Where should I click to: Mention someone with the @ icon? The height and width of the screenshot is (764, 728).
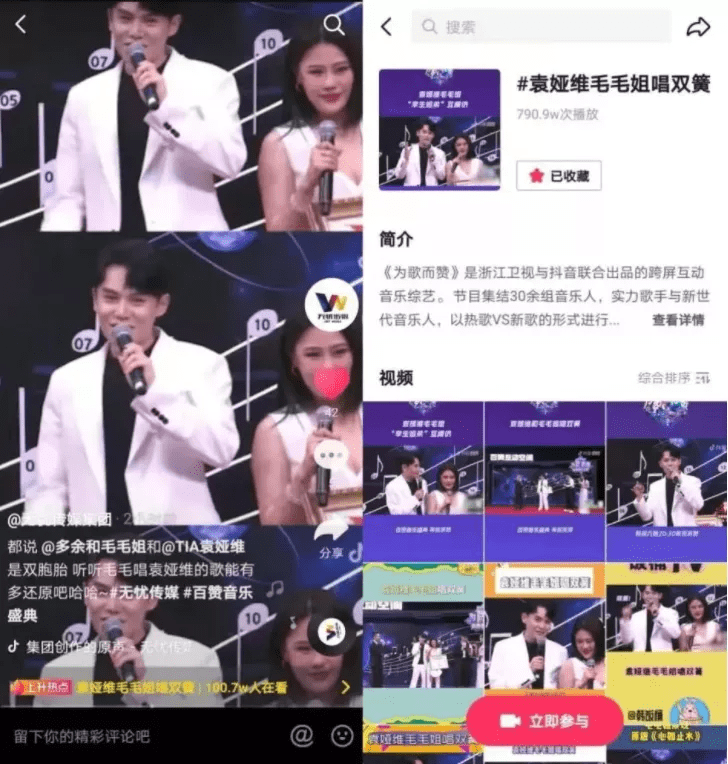point(301,736)
